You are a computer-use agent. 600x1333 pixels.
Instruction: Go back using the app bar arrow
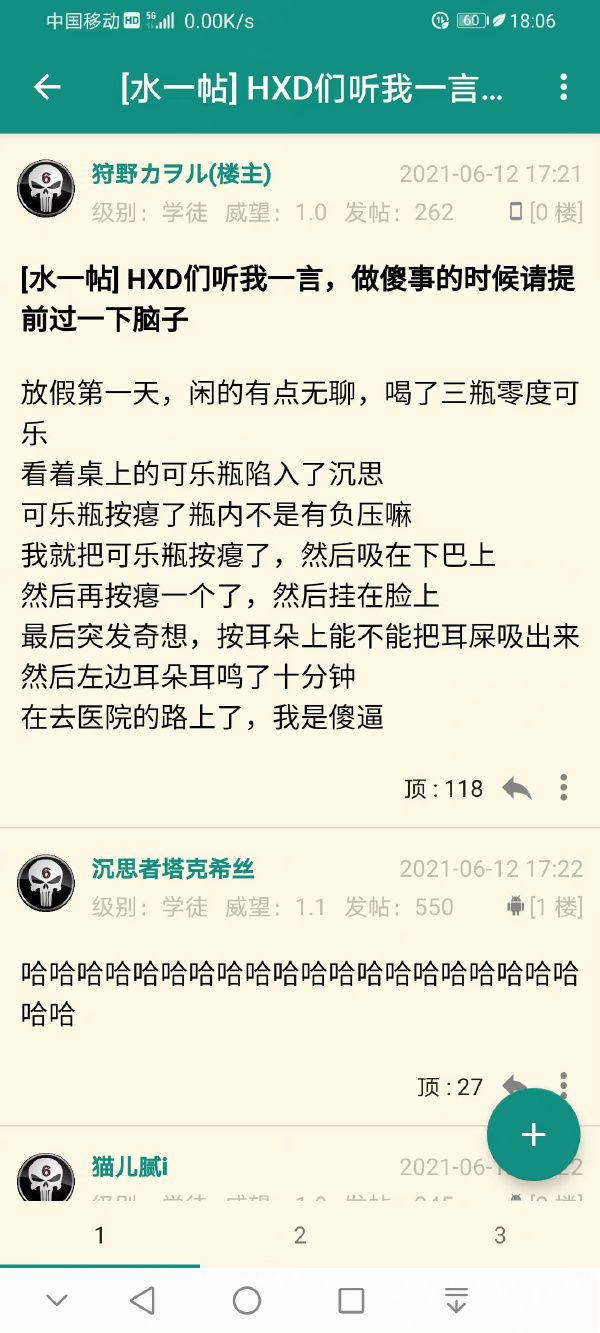(x=47, y=87)
